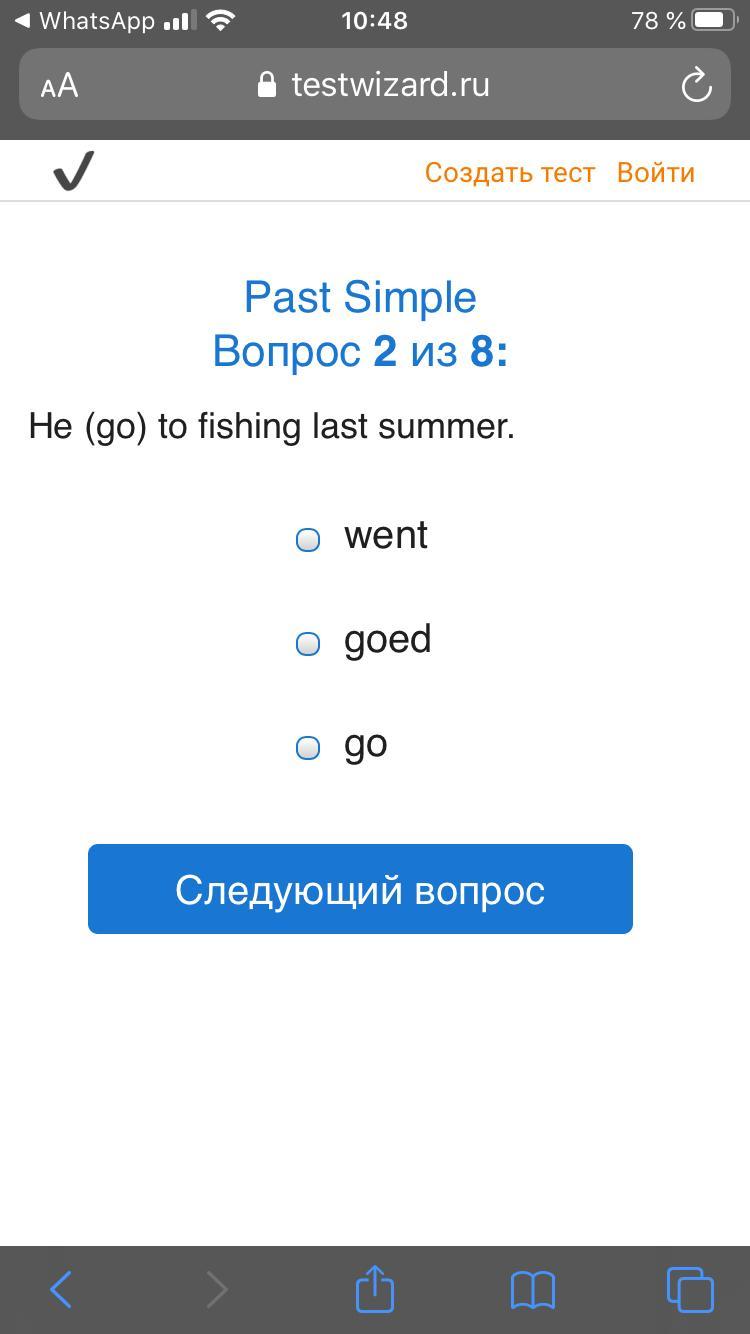Open the Создать тест link

tap(509, 172)
